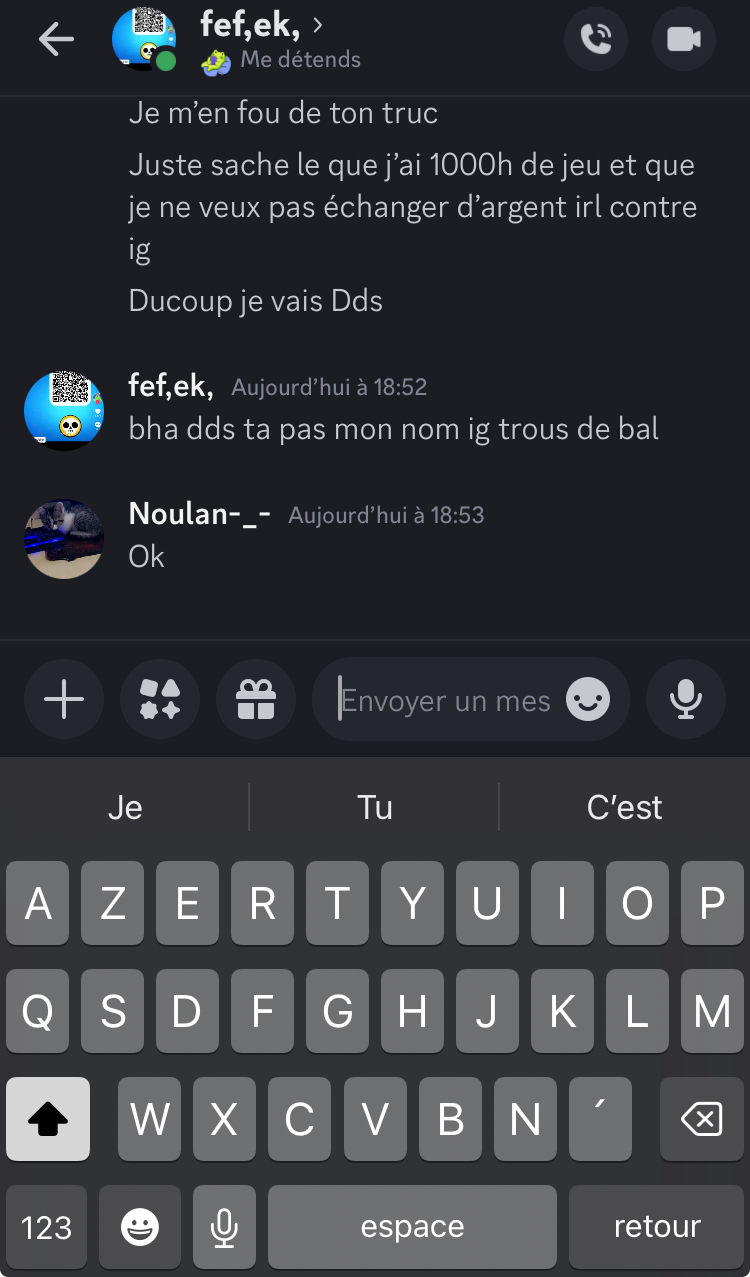
Task: Open the emoji picker in message field
Action: [588, 700]
